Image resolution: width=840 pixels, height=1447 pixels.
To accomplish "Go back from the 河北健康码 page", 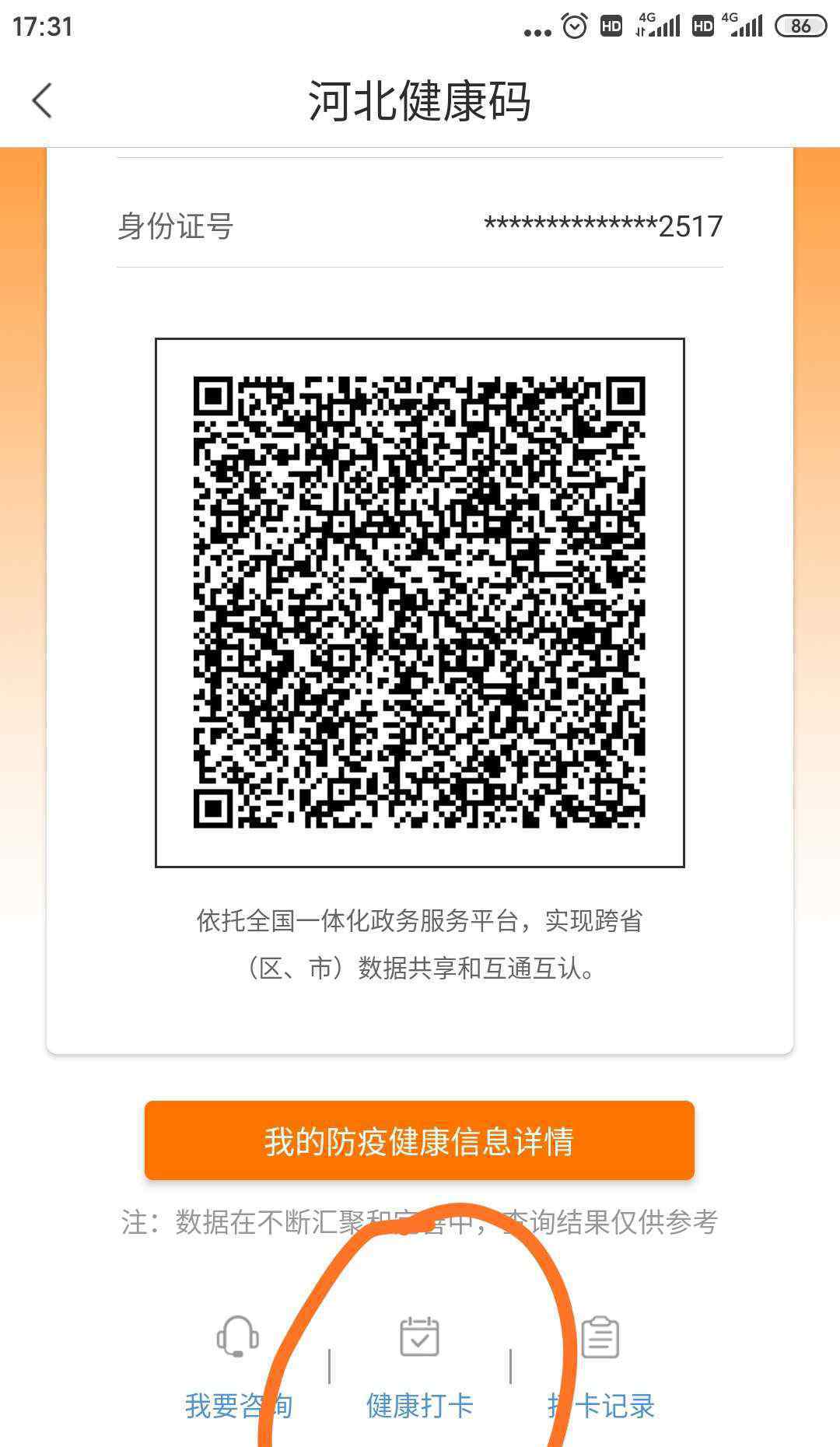I will click(x=42, y=101).
